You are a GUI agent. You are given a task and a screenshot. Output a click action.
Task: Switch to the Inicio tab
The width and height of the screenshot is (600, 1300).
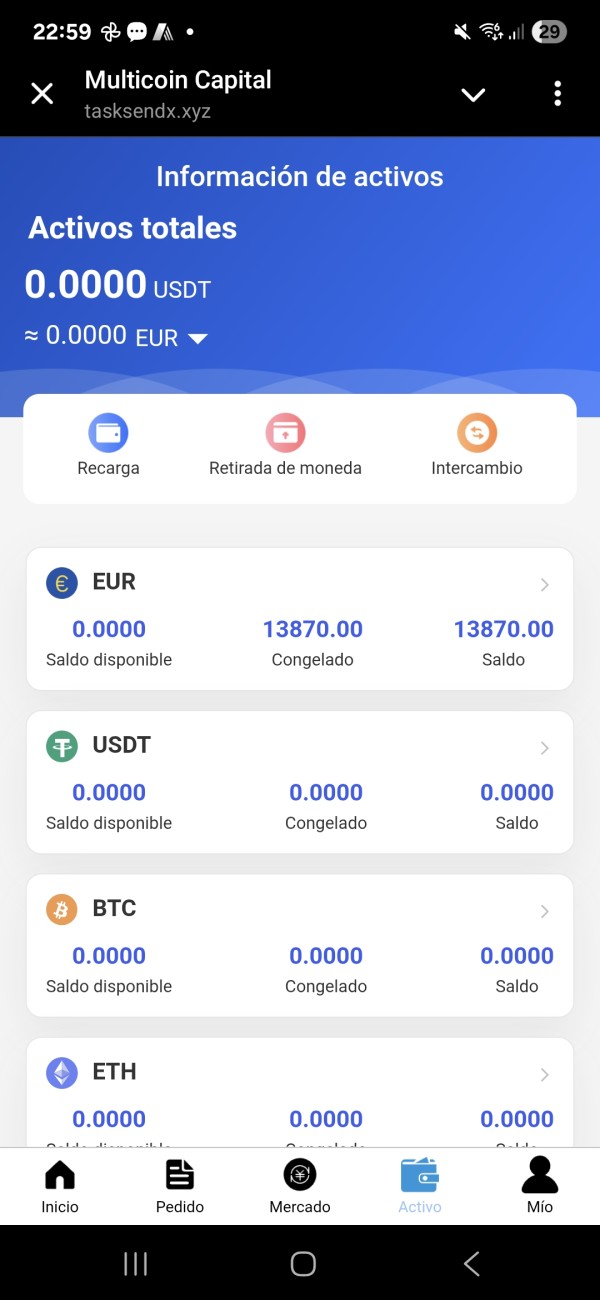pos(60,1186)
